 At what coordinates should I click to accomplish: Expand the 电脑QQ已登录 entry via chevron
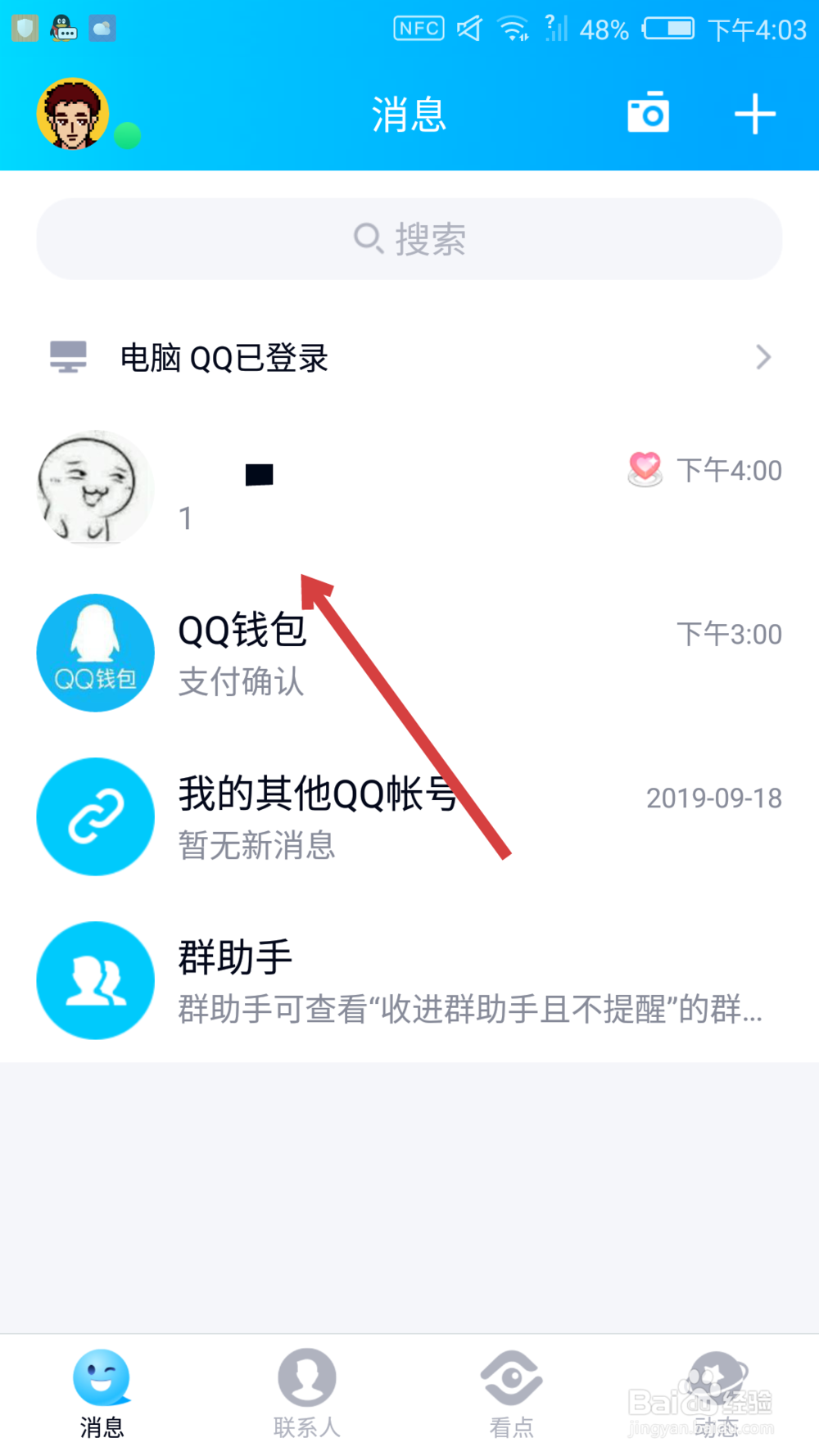[764, 357]
